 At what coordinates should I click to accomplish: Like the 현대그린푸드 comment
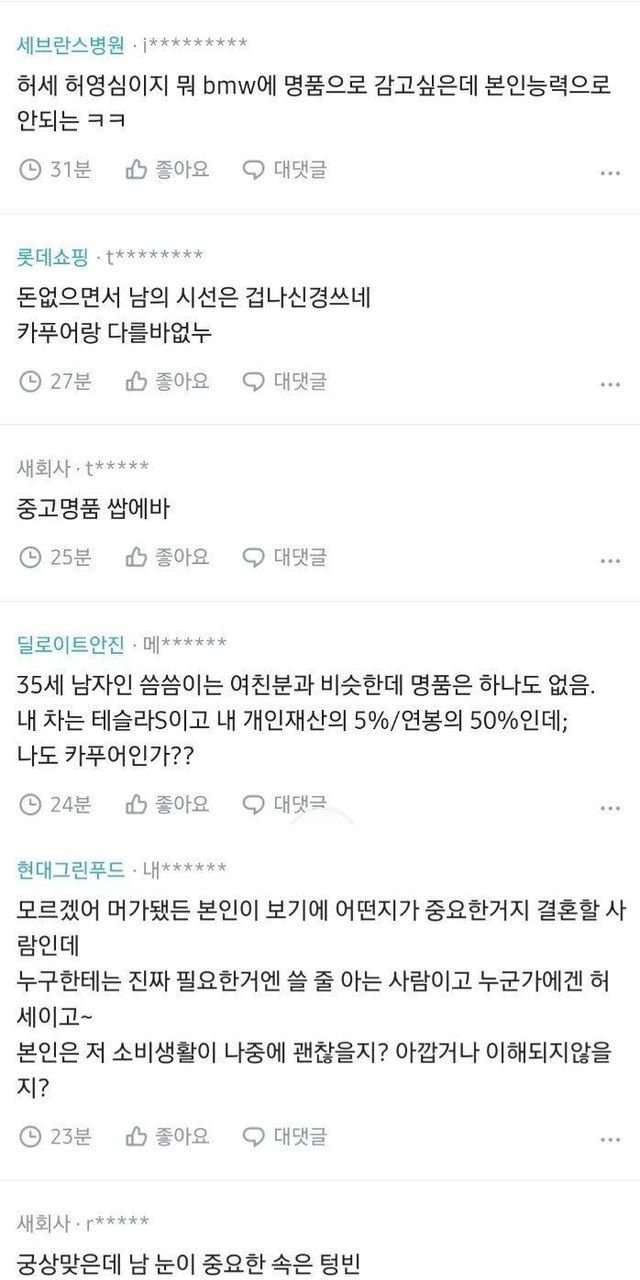pos(167,1136)
